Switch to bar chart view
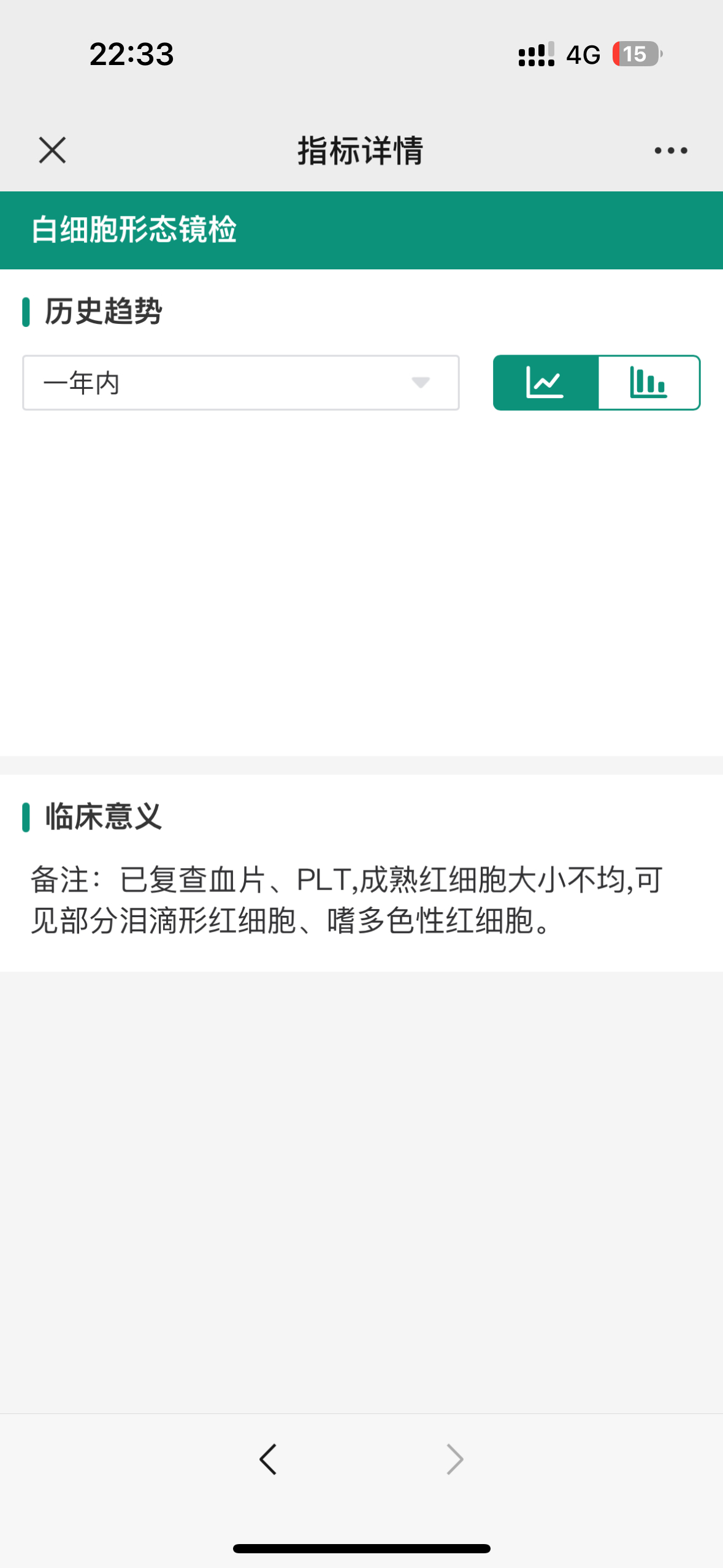723x1568 pixels. pos(649,383)
